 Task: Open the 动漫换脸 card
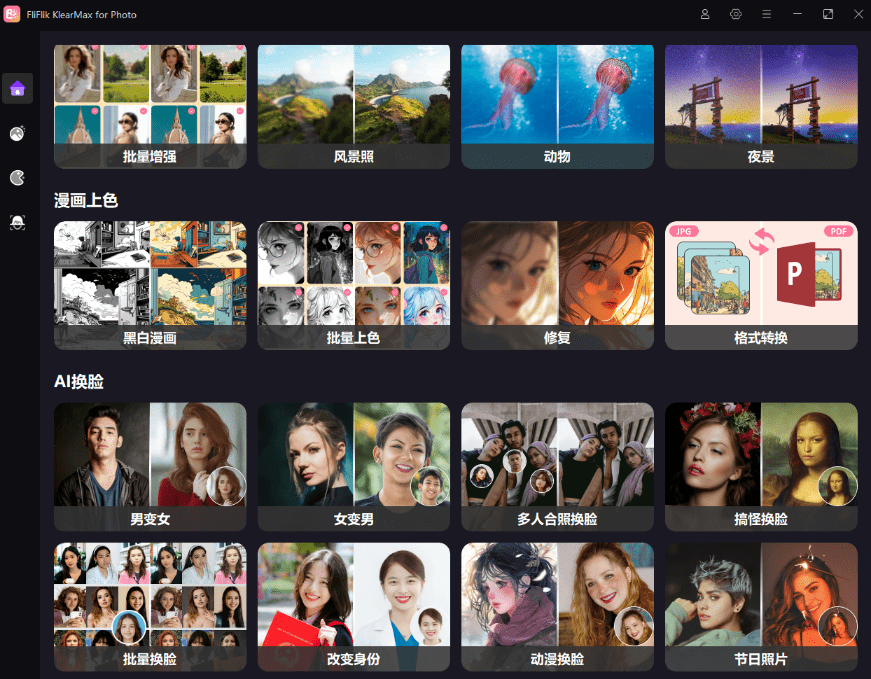click(x=557, y=606)
